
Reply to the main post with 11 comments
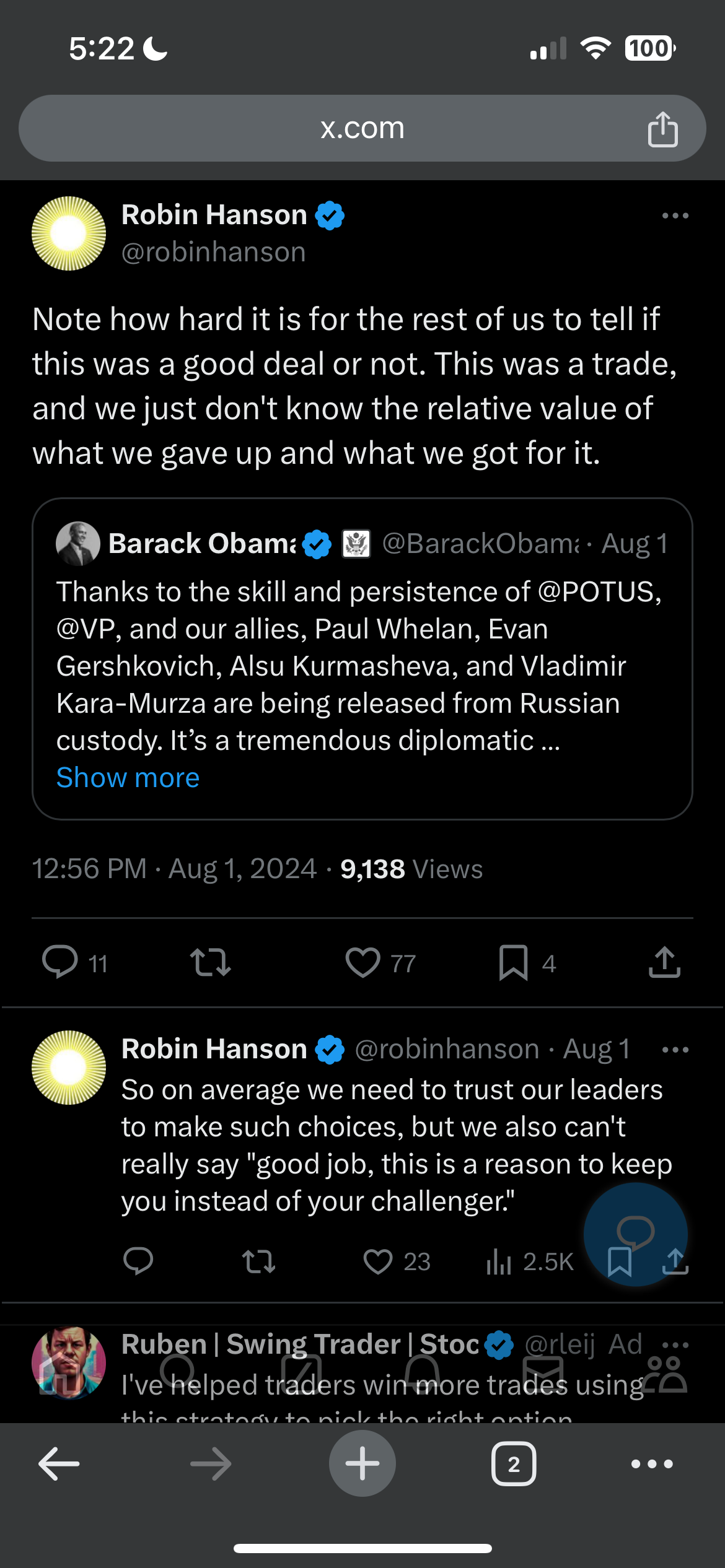click(60, 962)
